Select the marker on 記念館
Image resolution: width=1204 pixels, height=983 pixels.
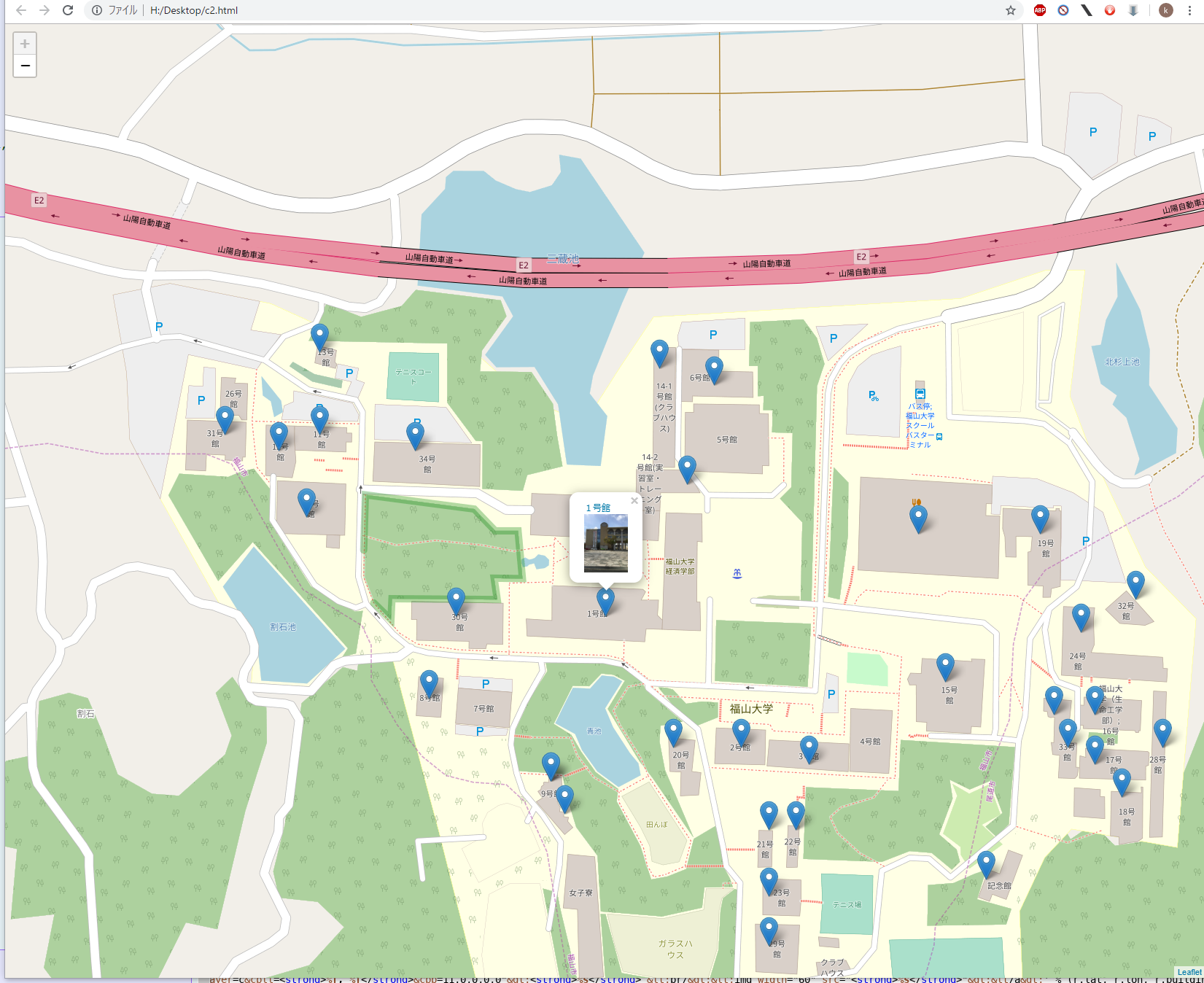[x=986, y=863]
